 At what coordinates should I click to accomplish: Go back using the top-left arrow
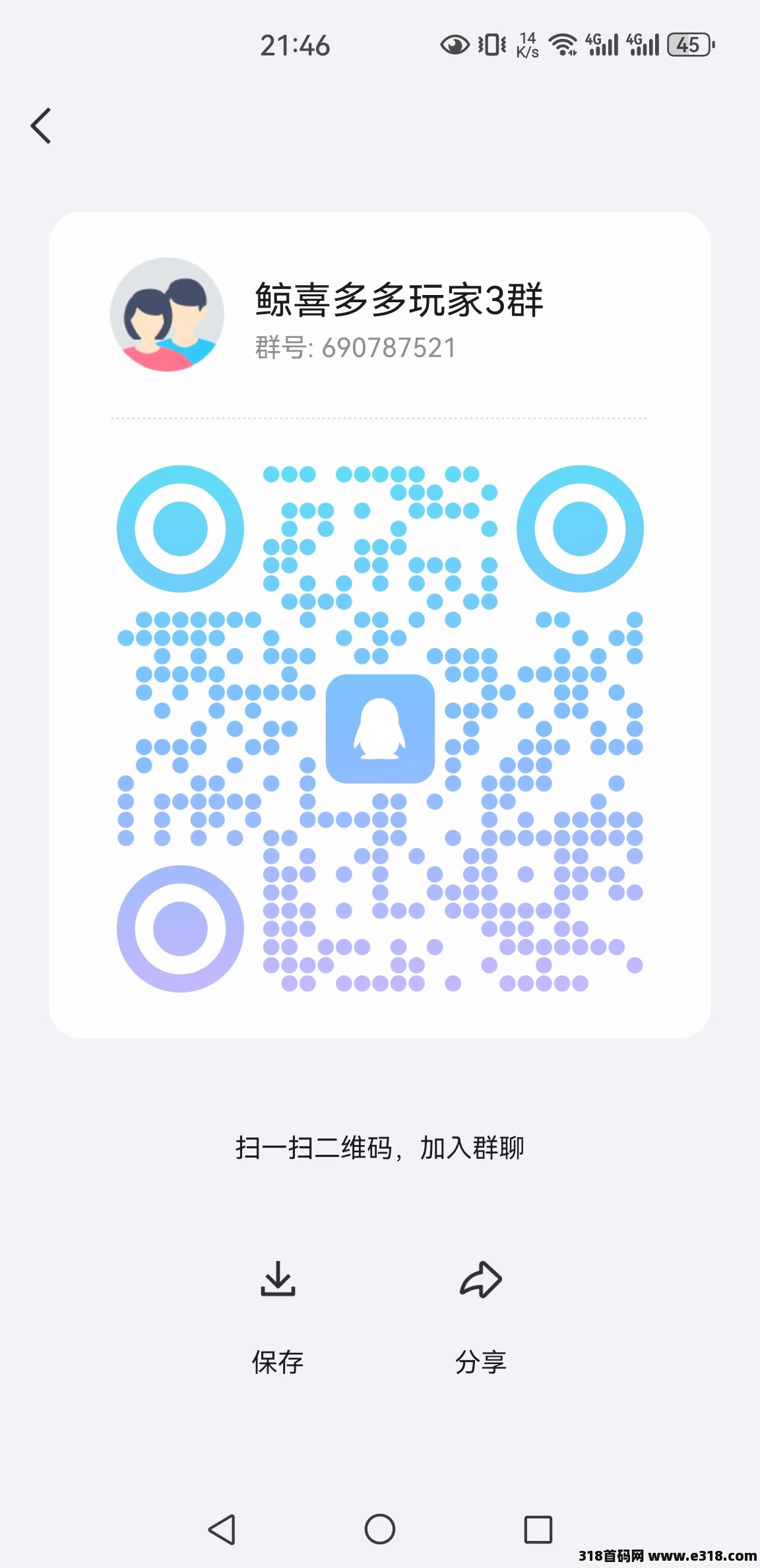[41, 125]
